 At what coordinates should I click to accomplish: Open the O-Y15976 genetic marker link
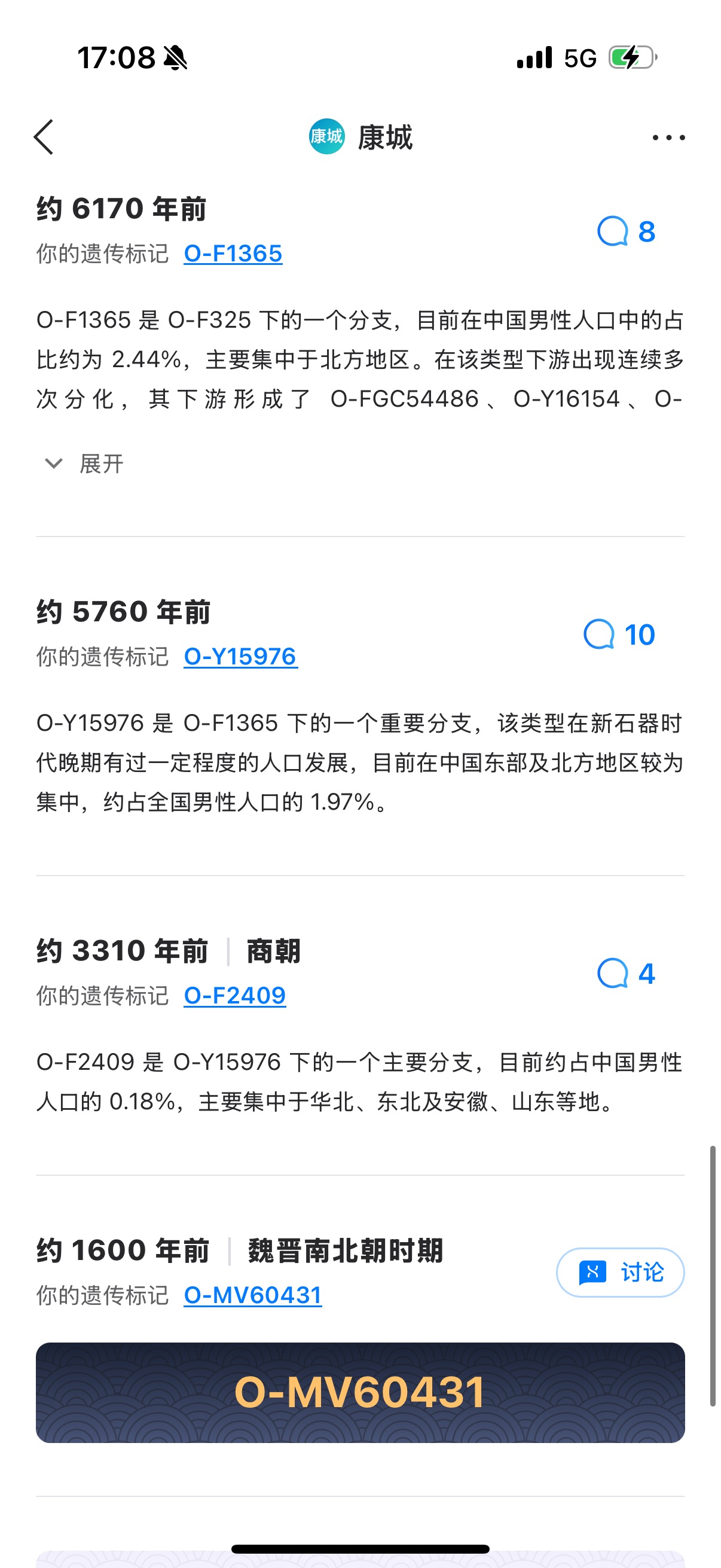point(241,656)
